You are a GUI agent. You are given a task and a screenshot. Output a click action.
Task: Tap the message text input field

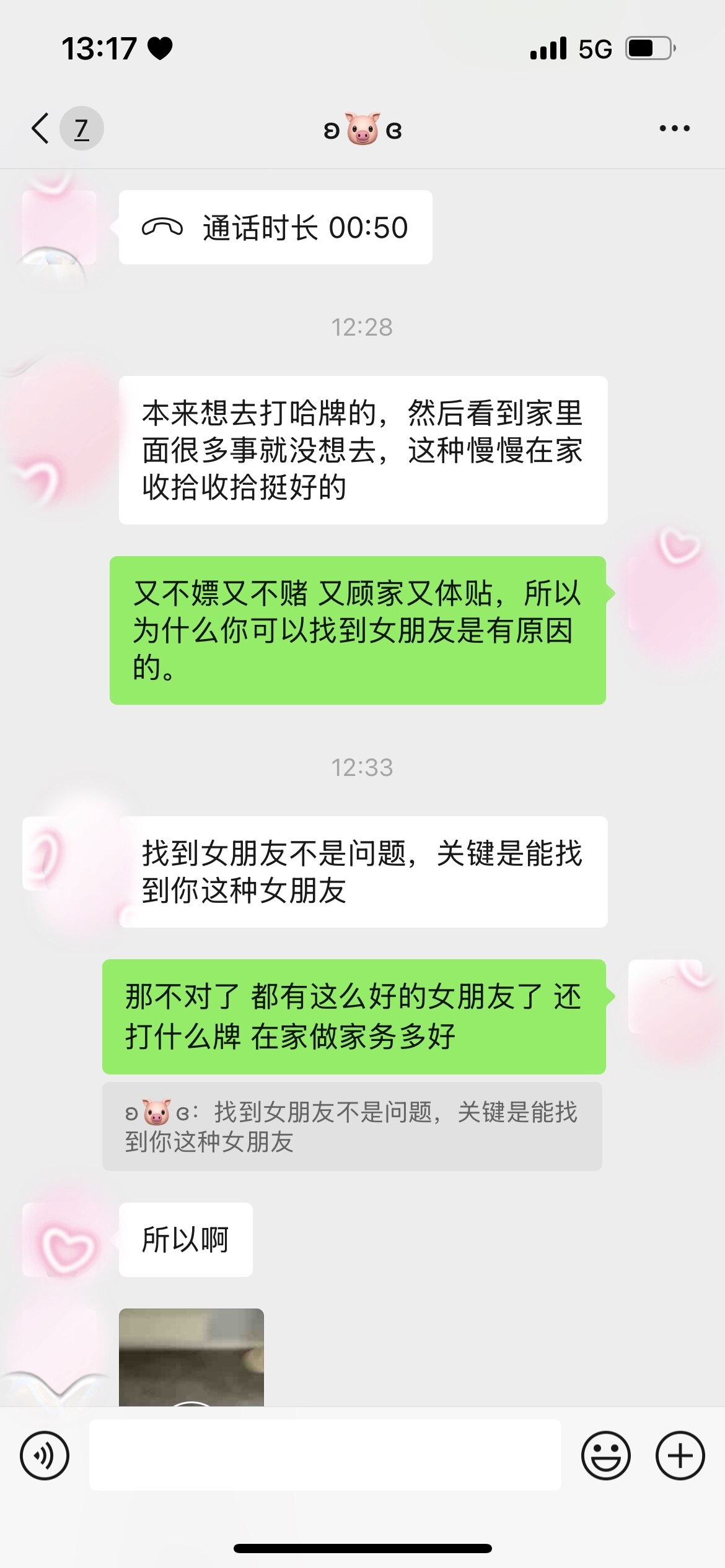point(325,1455)
